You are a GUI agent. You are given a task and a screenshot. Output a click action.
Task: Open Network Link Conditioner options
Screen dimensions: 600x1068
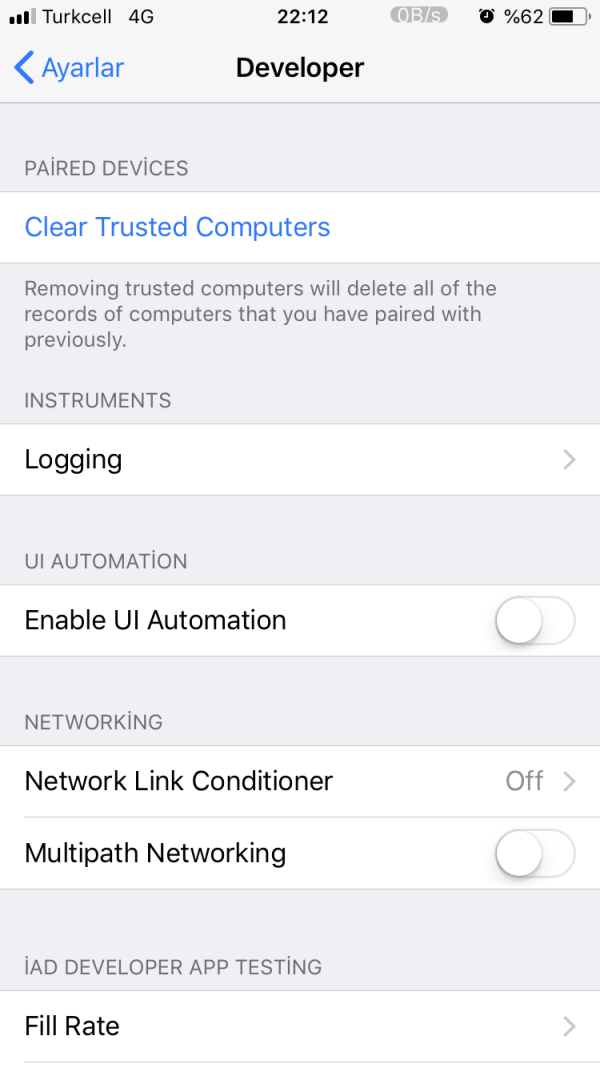point(300,781)
